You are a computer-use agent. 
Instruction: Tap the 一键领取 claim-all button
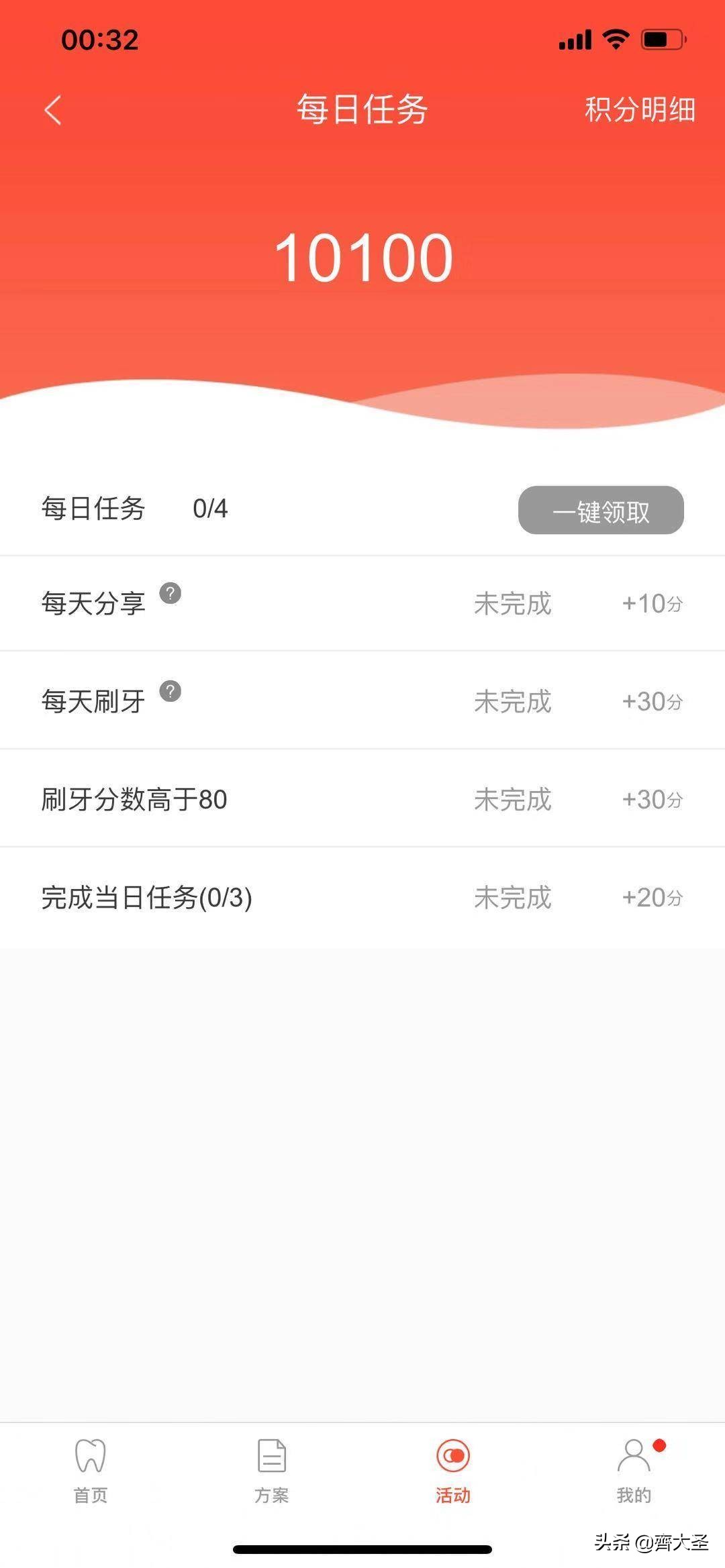(x=601, y=511)
